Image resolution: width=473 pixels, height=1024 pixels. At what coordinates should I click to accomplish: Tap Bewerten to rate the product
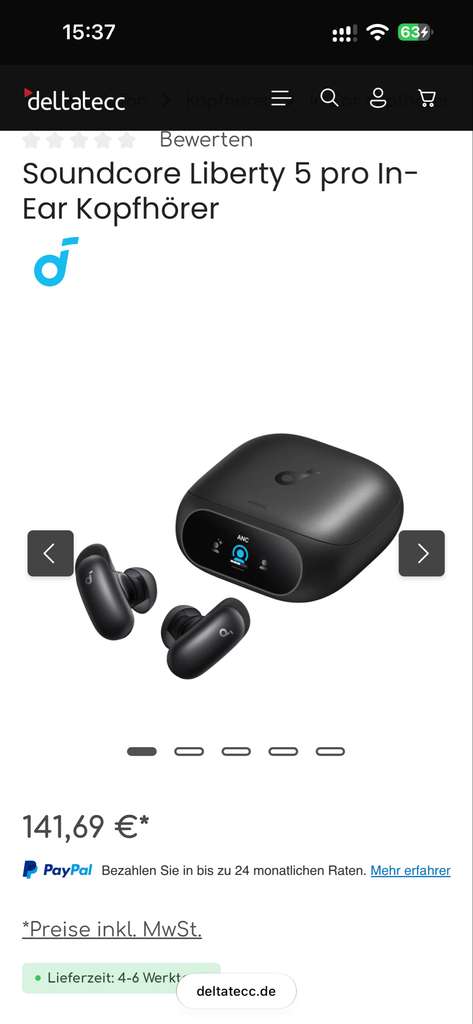206,140
